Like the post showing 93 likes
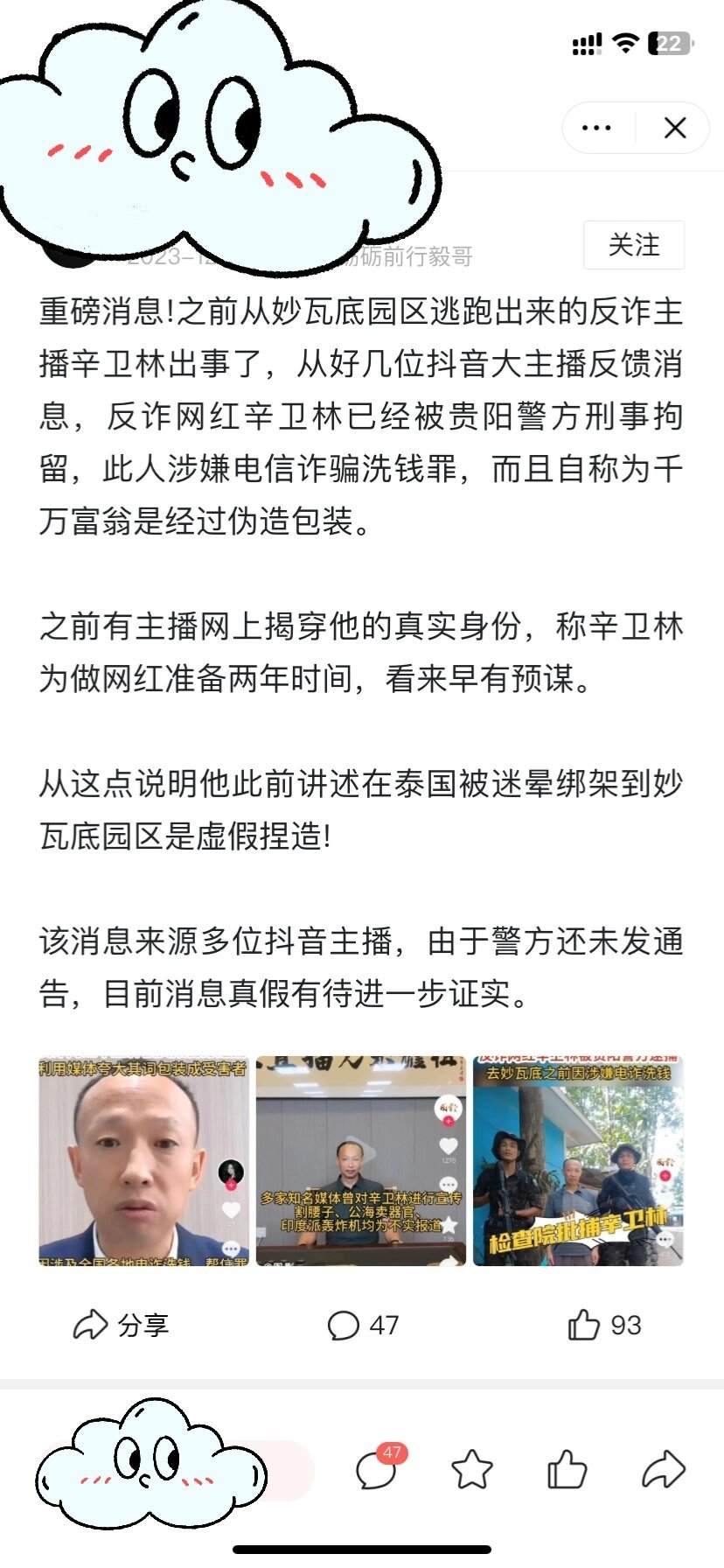Screen dimensions: 724x1568 604,1325
